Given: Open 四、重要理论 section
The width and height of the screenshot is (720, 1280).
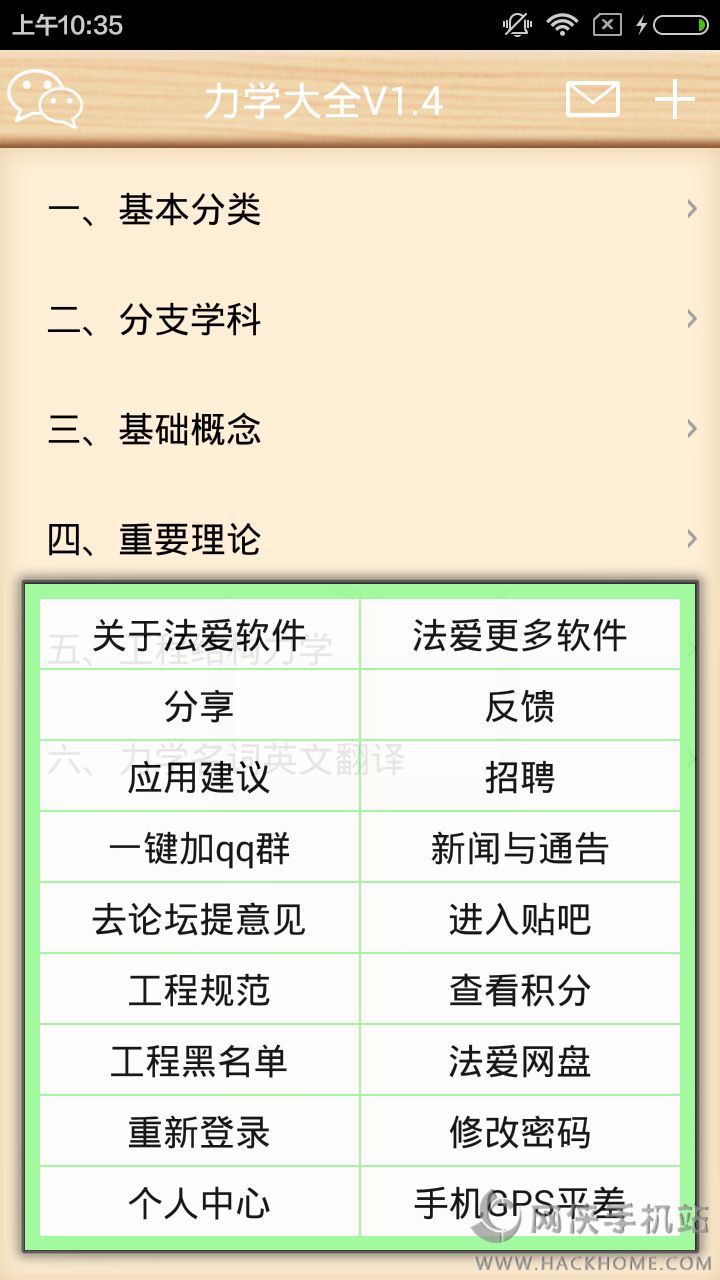Looking at the screenshot, I should [360, 539].
